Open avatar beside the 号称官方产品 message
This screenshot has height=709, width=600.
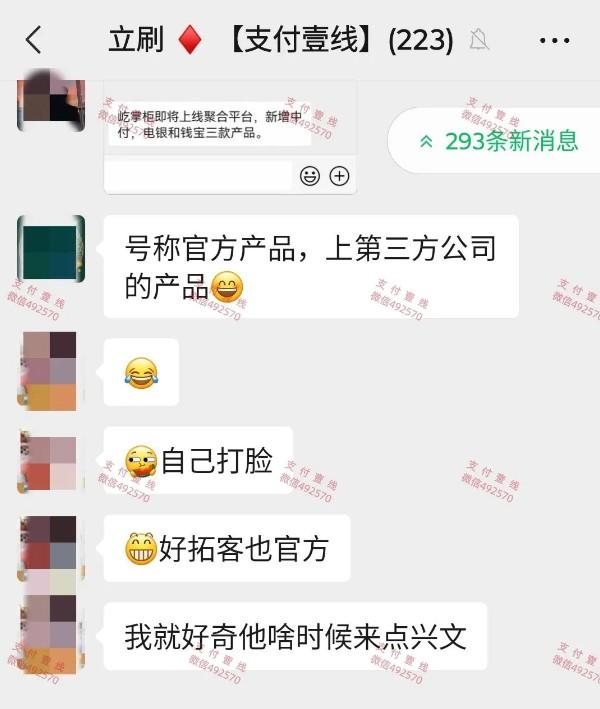click(x=51, y=249)
